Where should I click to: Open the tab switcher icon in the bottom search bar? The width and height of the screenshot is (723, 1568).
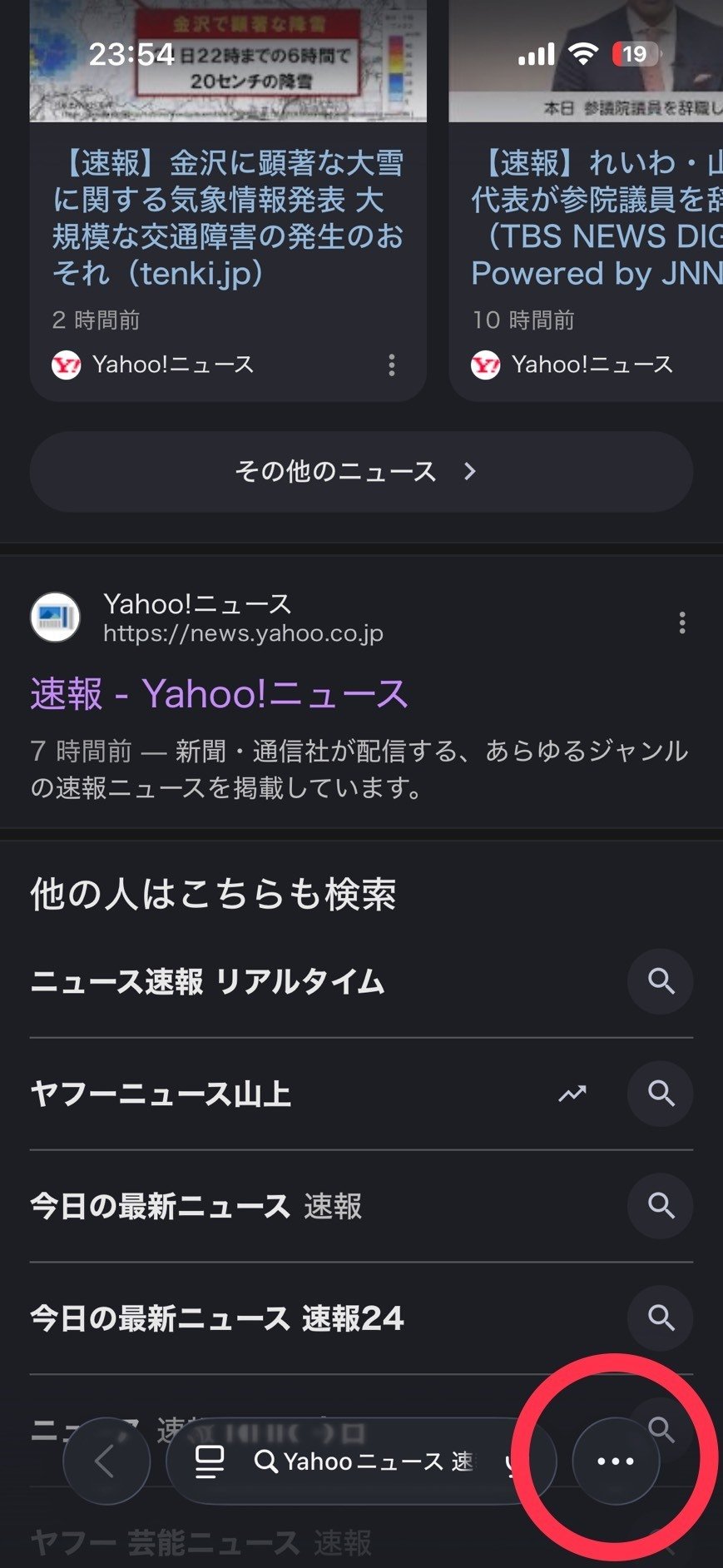(x=210, y=1461)
